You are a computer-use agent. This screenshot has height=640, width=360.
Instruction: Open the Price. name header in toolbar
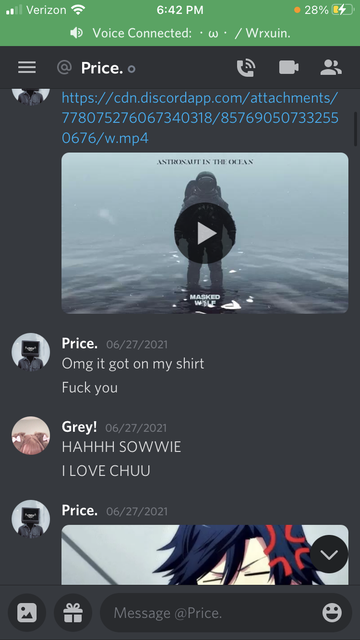click(x=102, y=68)
